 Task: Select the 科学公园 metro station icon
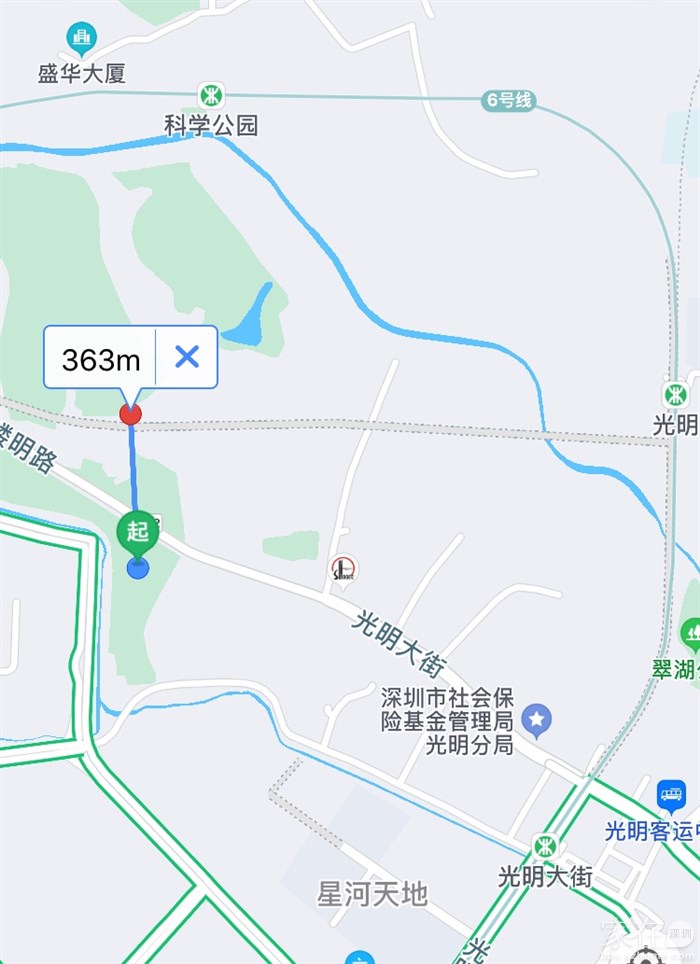pos(211,96)
